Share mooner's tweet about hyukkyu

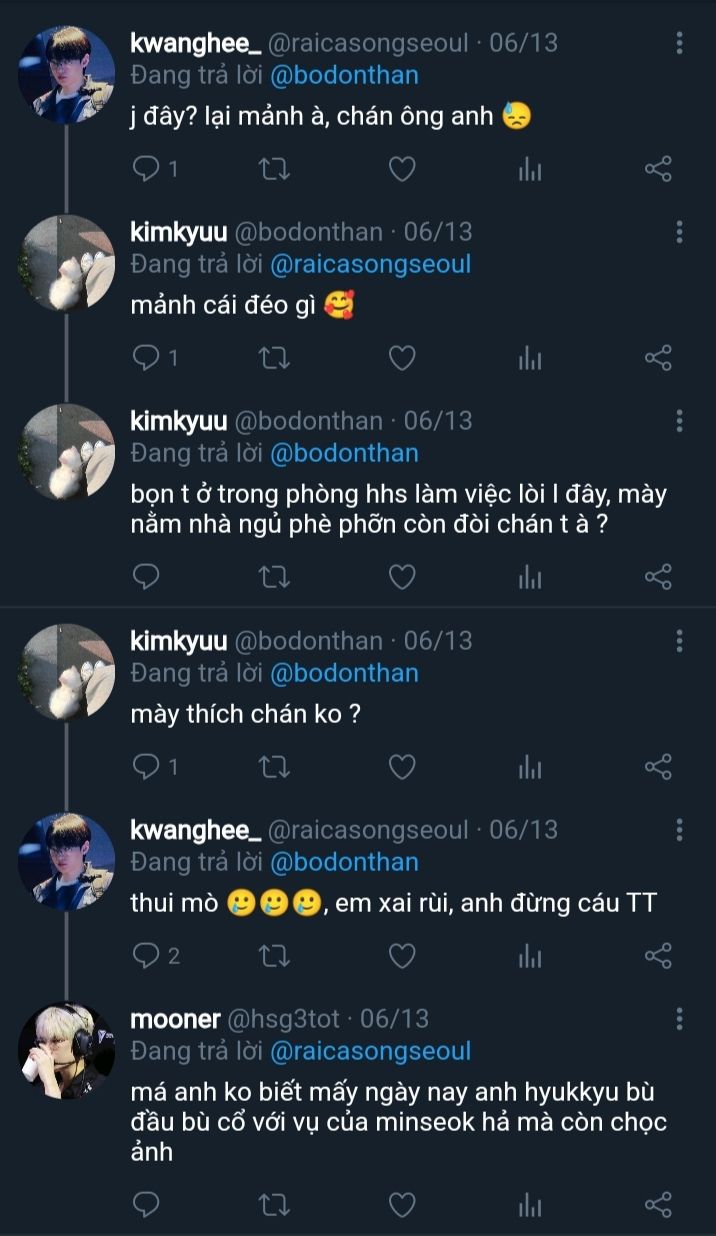click(x=658, y=1204)
